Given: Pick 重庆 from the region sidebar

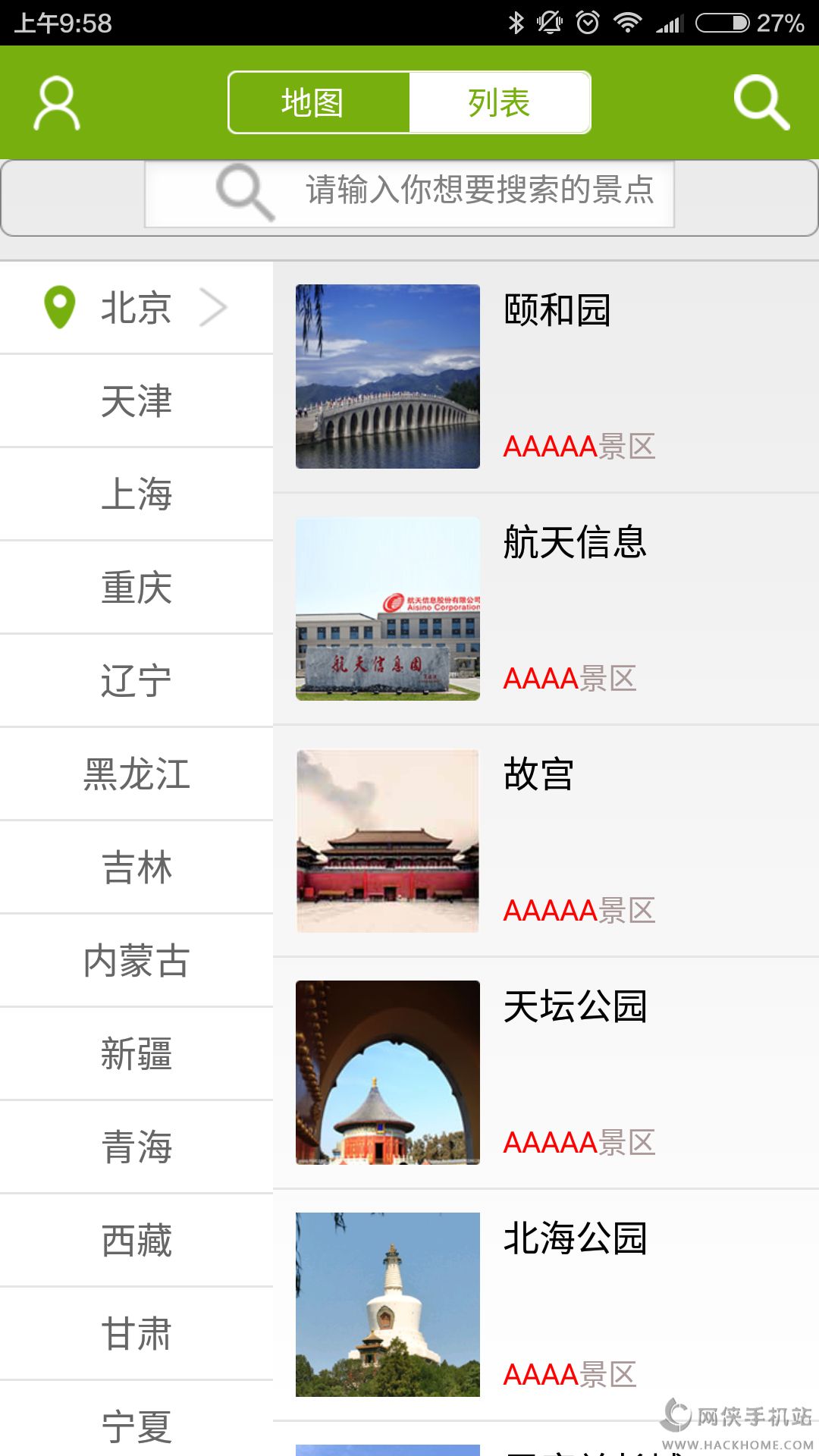Looking at the screenshot, I should pyautogui.click(x=136, y=588).
